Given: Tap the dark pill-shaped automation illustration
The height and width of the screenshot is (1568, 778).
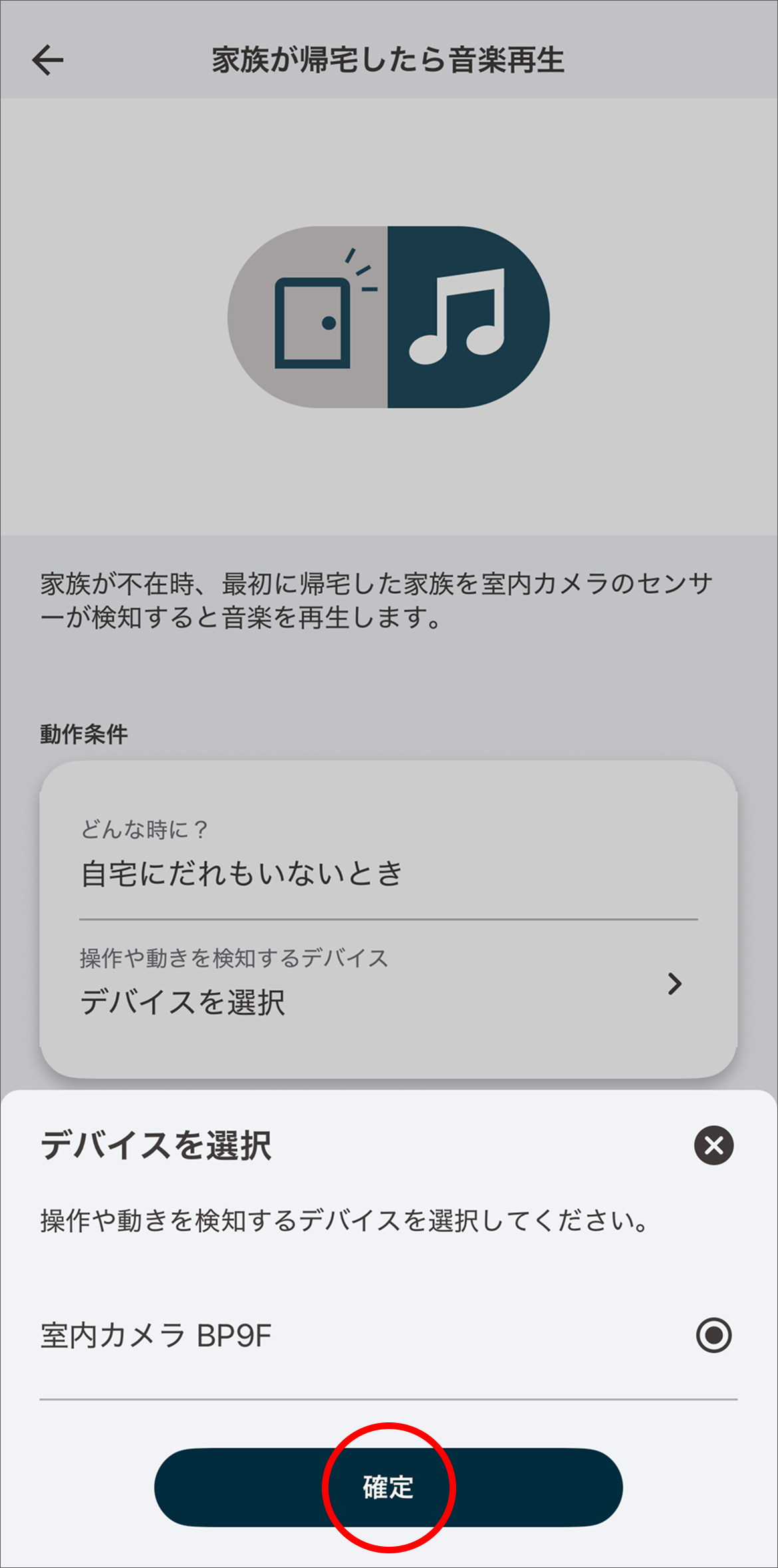Looking at the screenshot, I should click(x=389, y=313).
